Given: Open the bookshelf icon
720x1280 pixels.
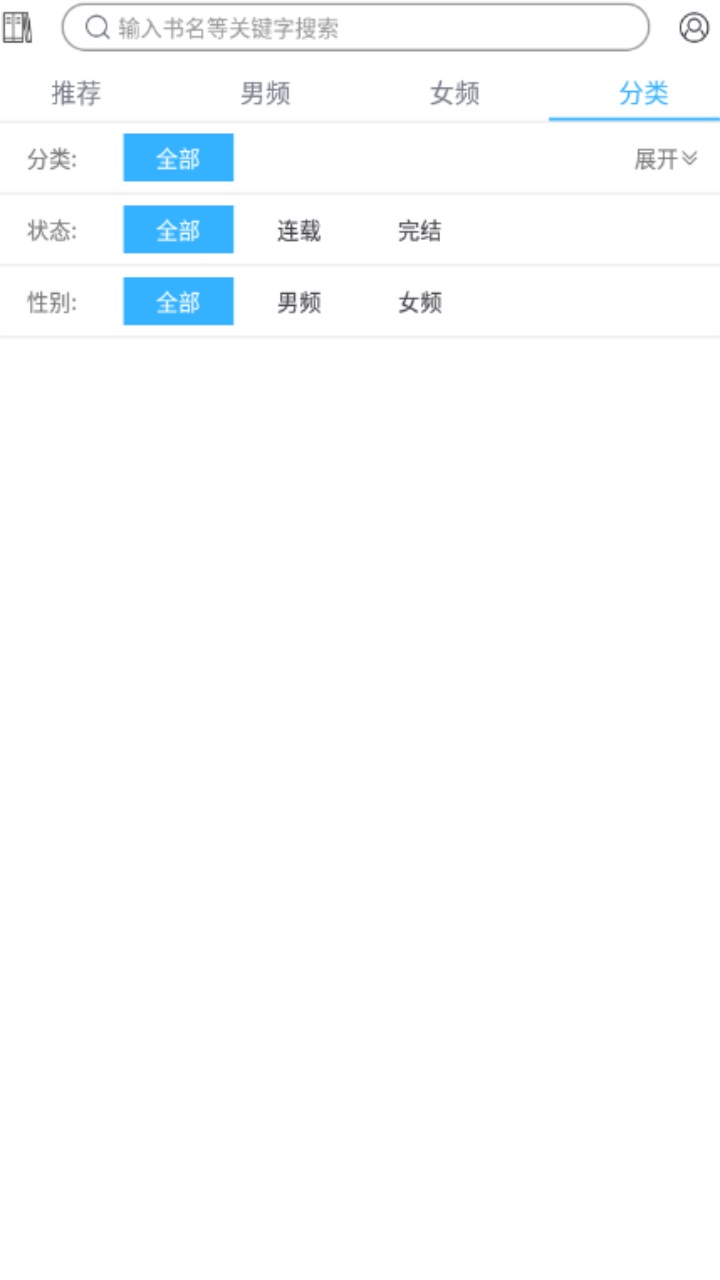Looking at the screenshot, I should (17, 27).
